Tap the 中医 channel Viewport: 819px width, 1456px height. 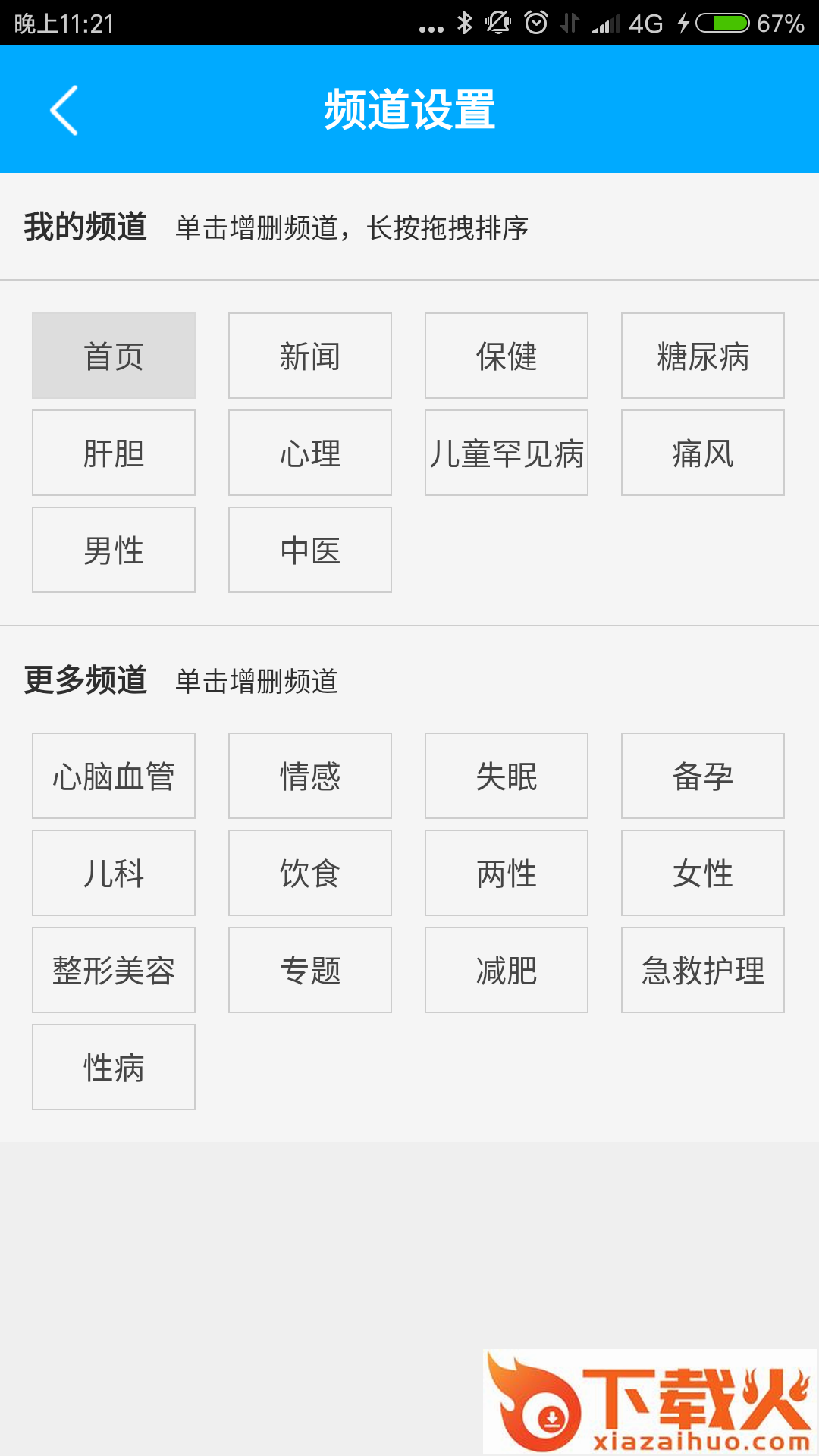pos(309,550)
